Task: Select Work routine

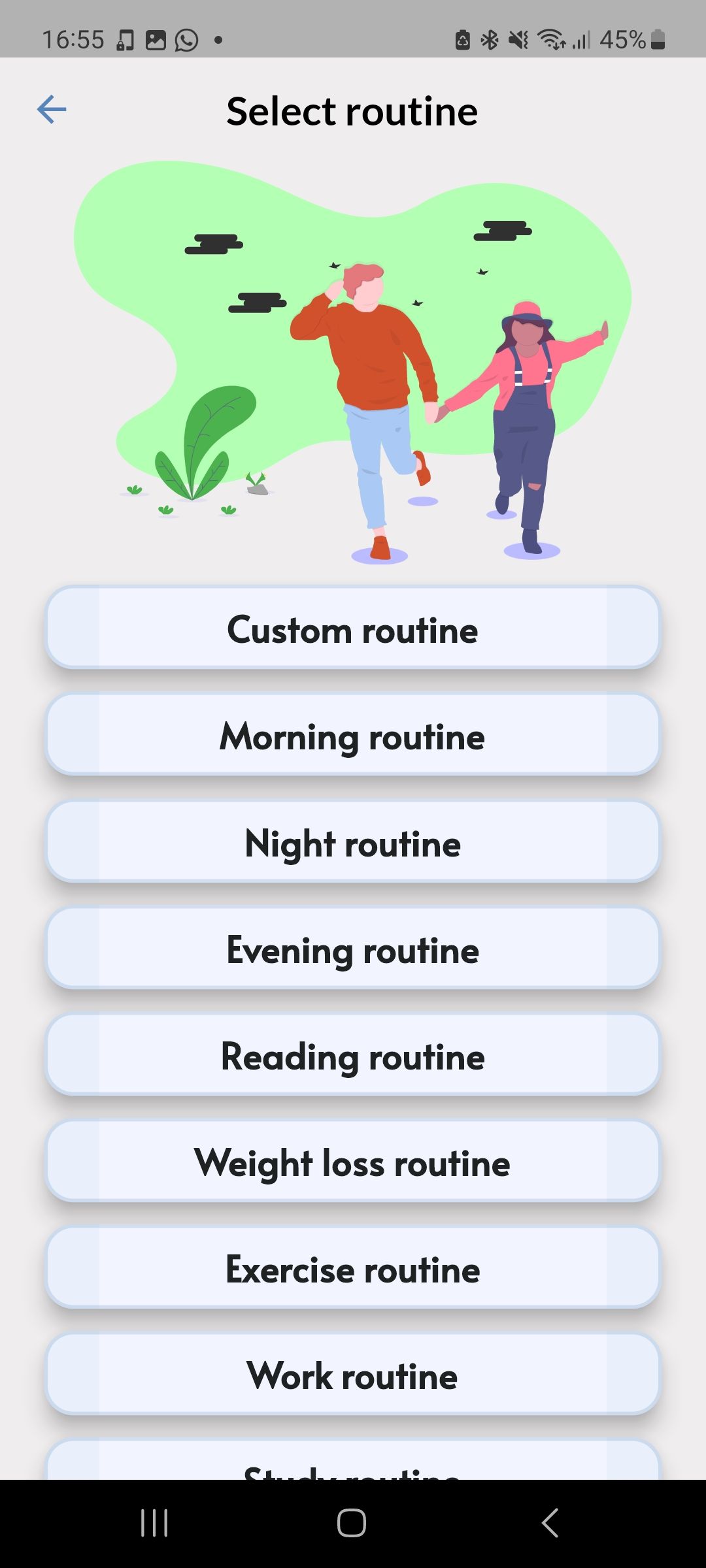Action: tap(352, 1375)
